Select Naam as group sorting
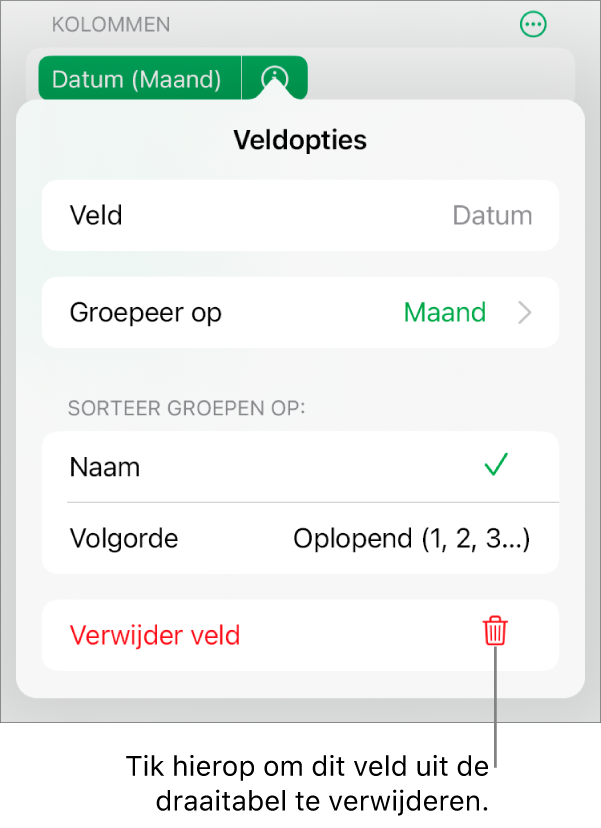 (300, 467)
